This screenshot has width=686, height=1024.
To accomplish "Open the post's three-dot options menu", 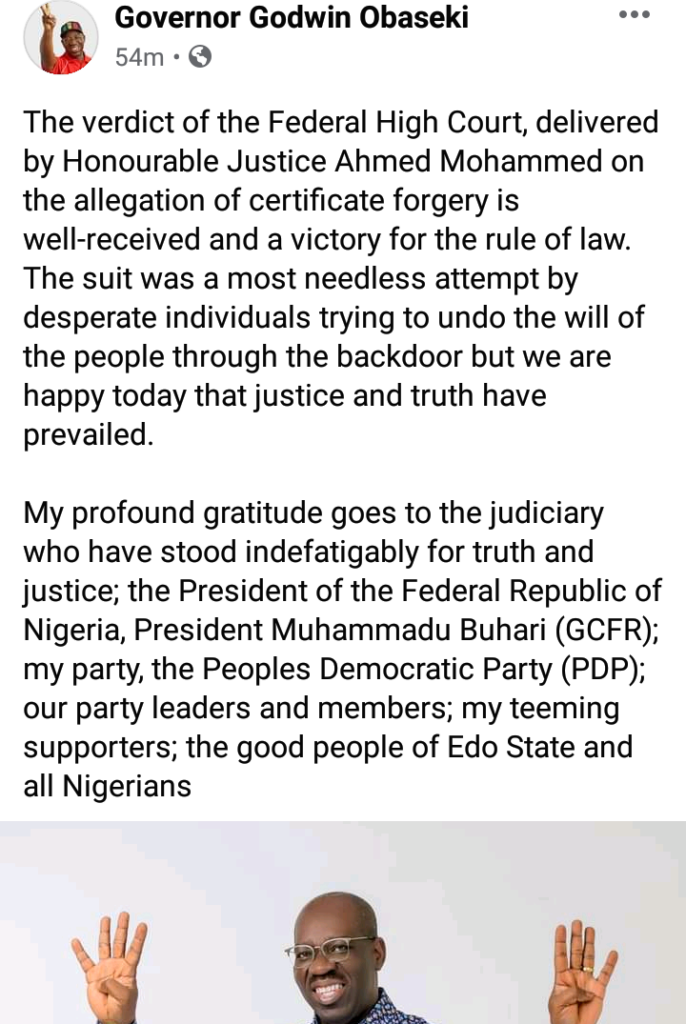I will pos(633,16).
